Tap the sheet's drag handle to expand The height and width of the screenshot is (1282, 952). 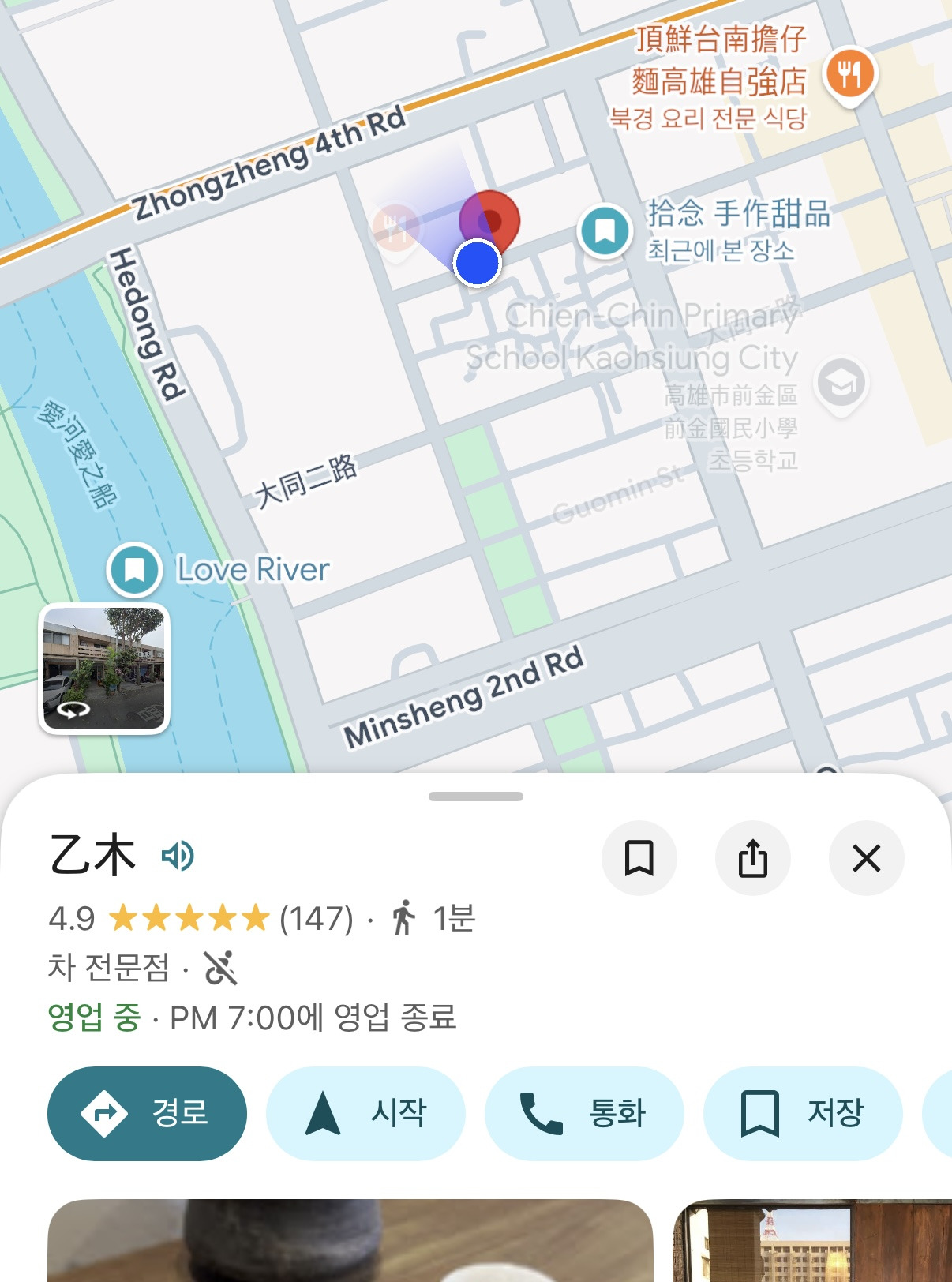click(476, 797)
